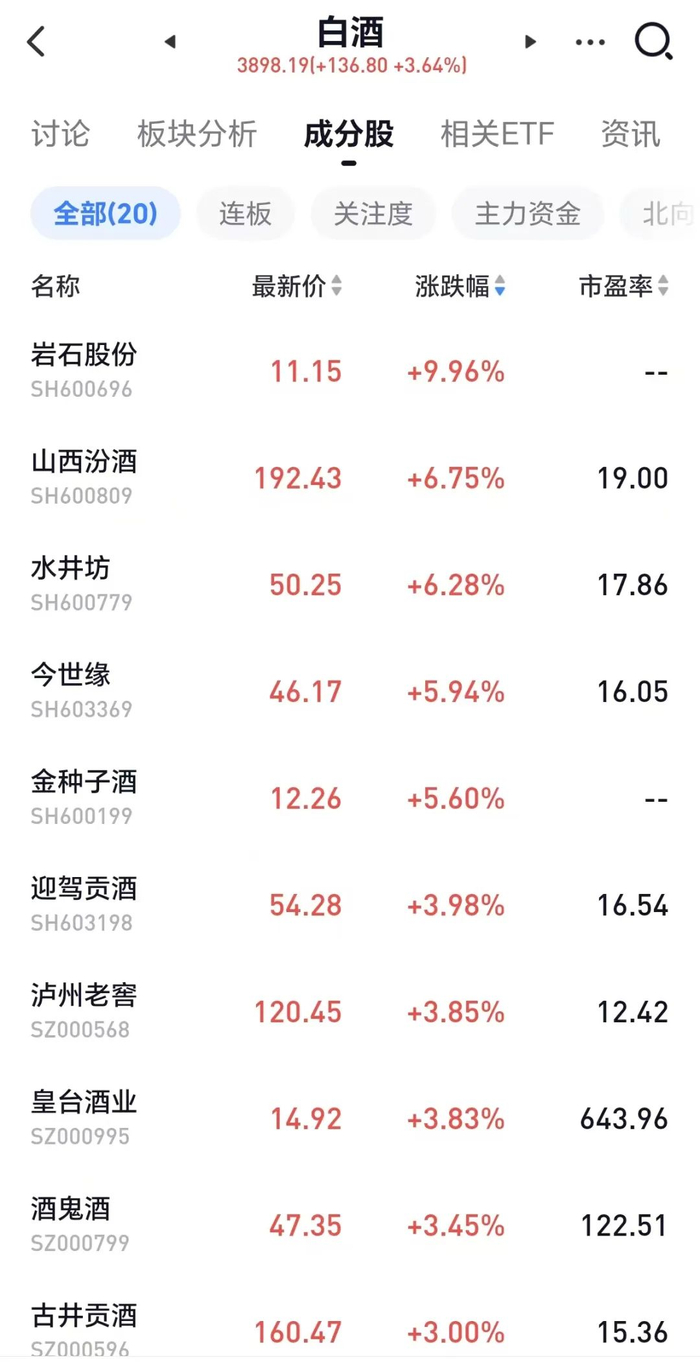
Task: Switch to the 相关ETF tab
Action: pos(497,134)
